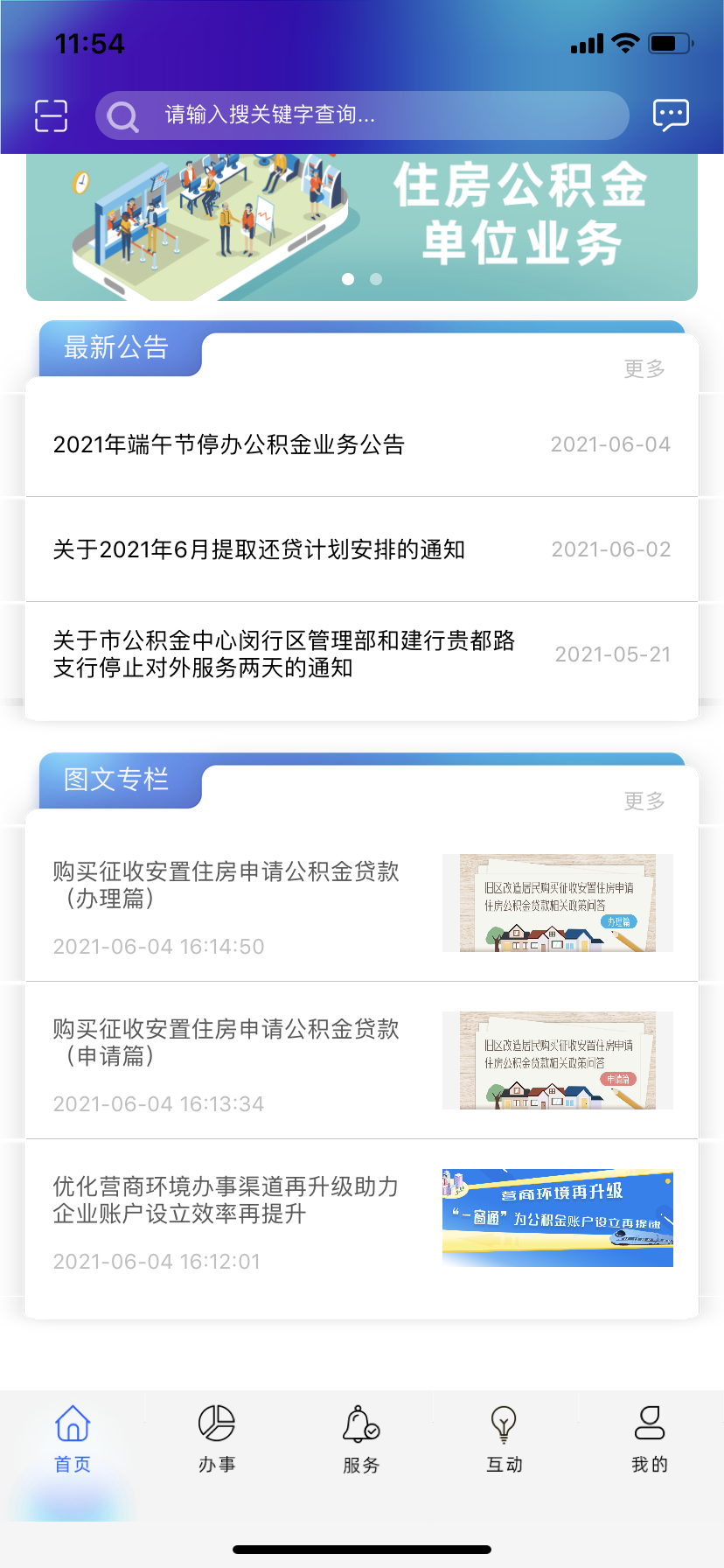The width and height of the screenshot is (724, 1568).
Task: Open the 住房公积金单位业务 banner
Action: tap(362, 227)
